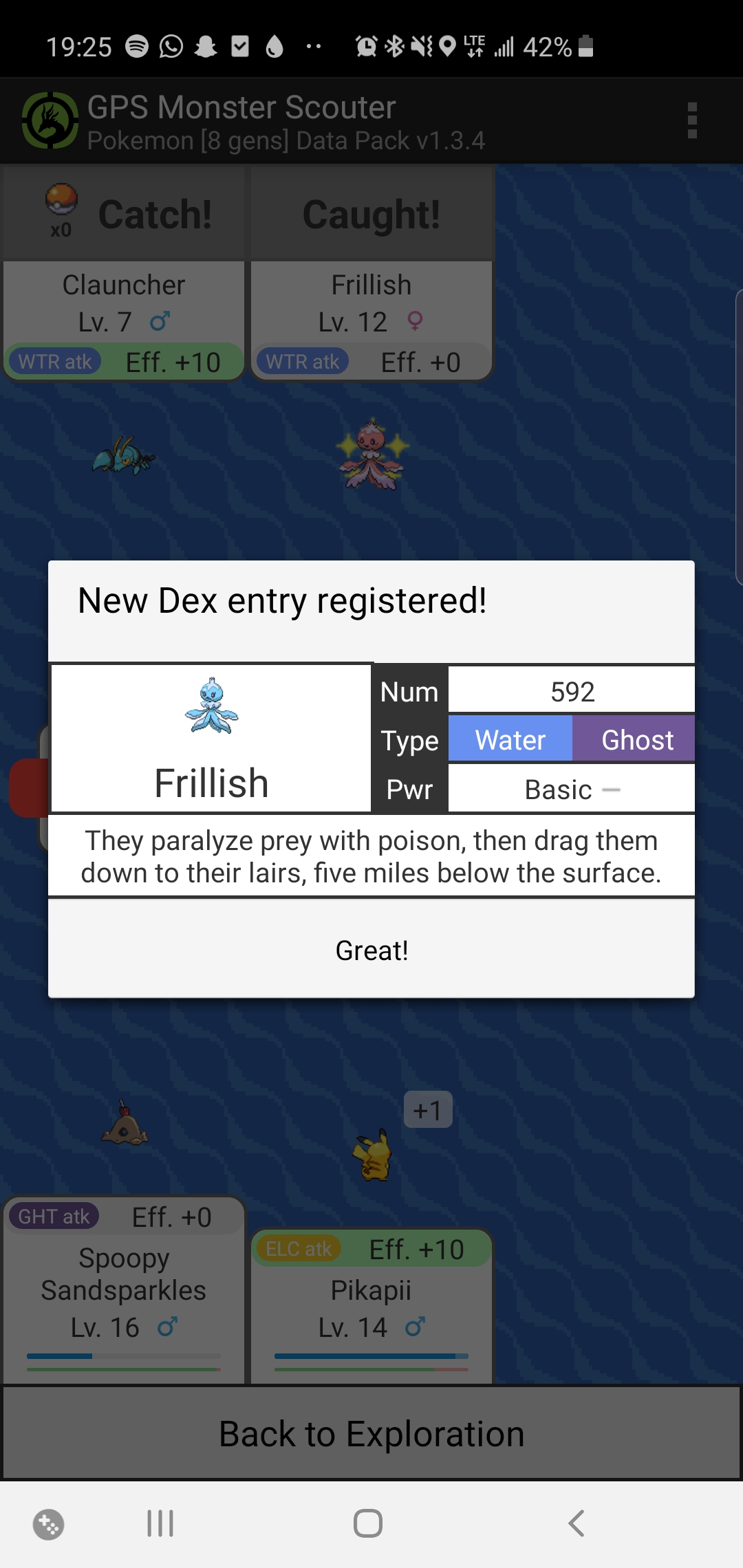Tap Back to Exploration
Image resolution: width=743 pixels, height=1568 pixels.
(371, 1434)
